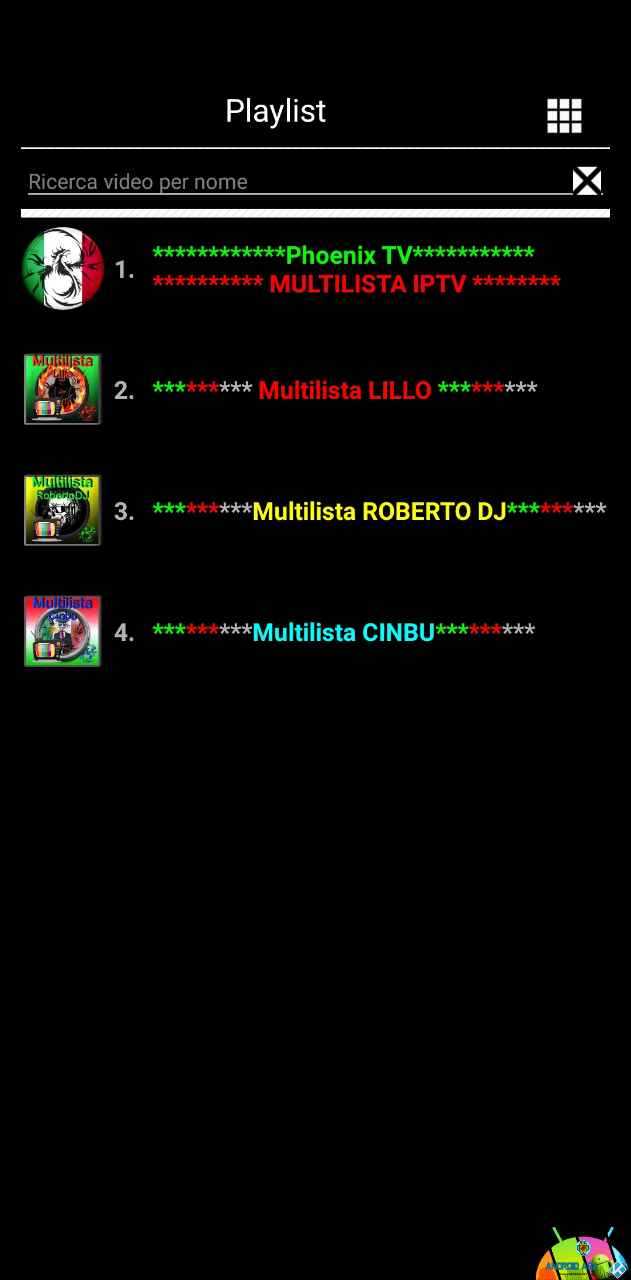This screenshot has width=631, height=1280.
Task: Tap the Ricerca video per nome field
Action: coord(299,181)
